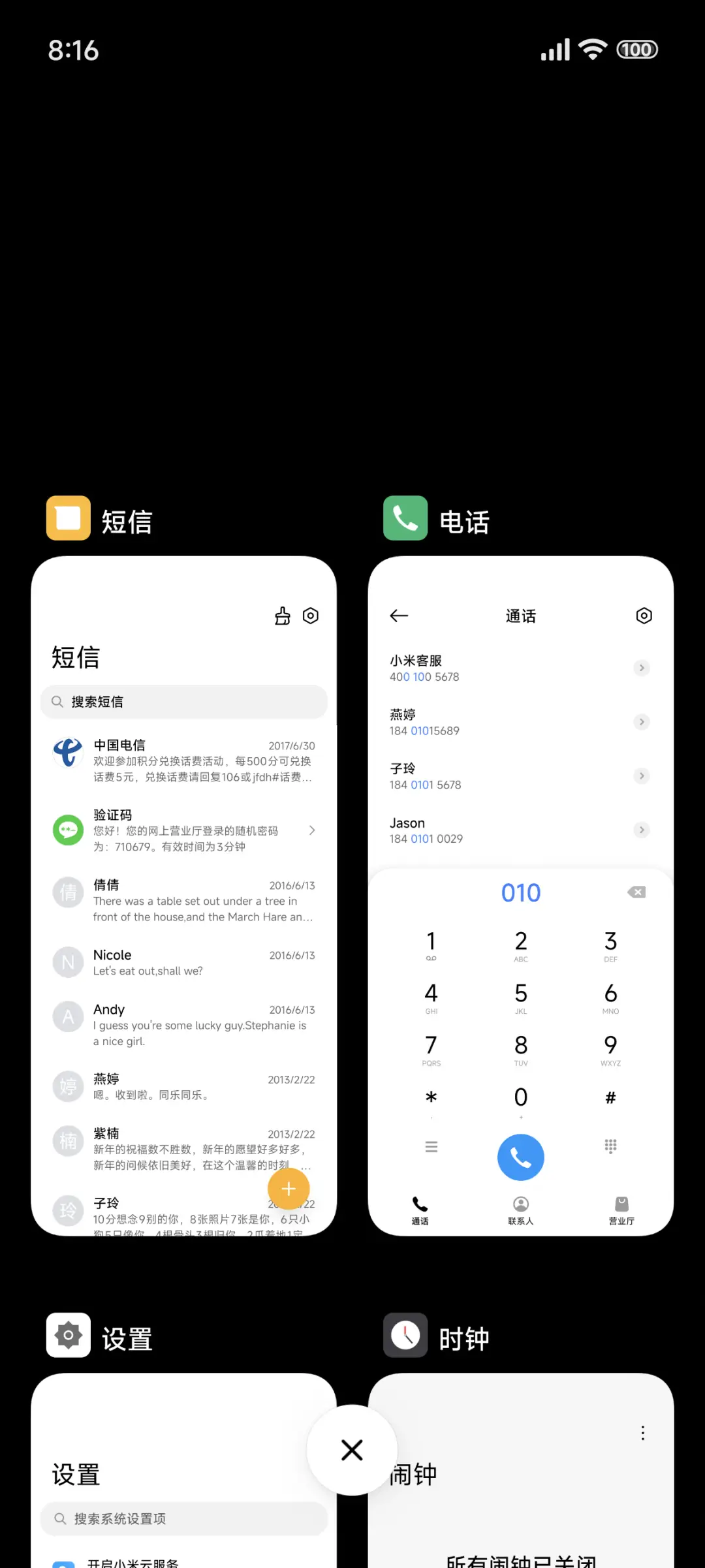This screenshot has width=705, height=1568.
Task: Open the full keypad grid icon
Action: tap(610, 1147)
